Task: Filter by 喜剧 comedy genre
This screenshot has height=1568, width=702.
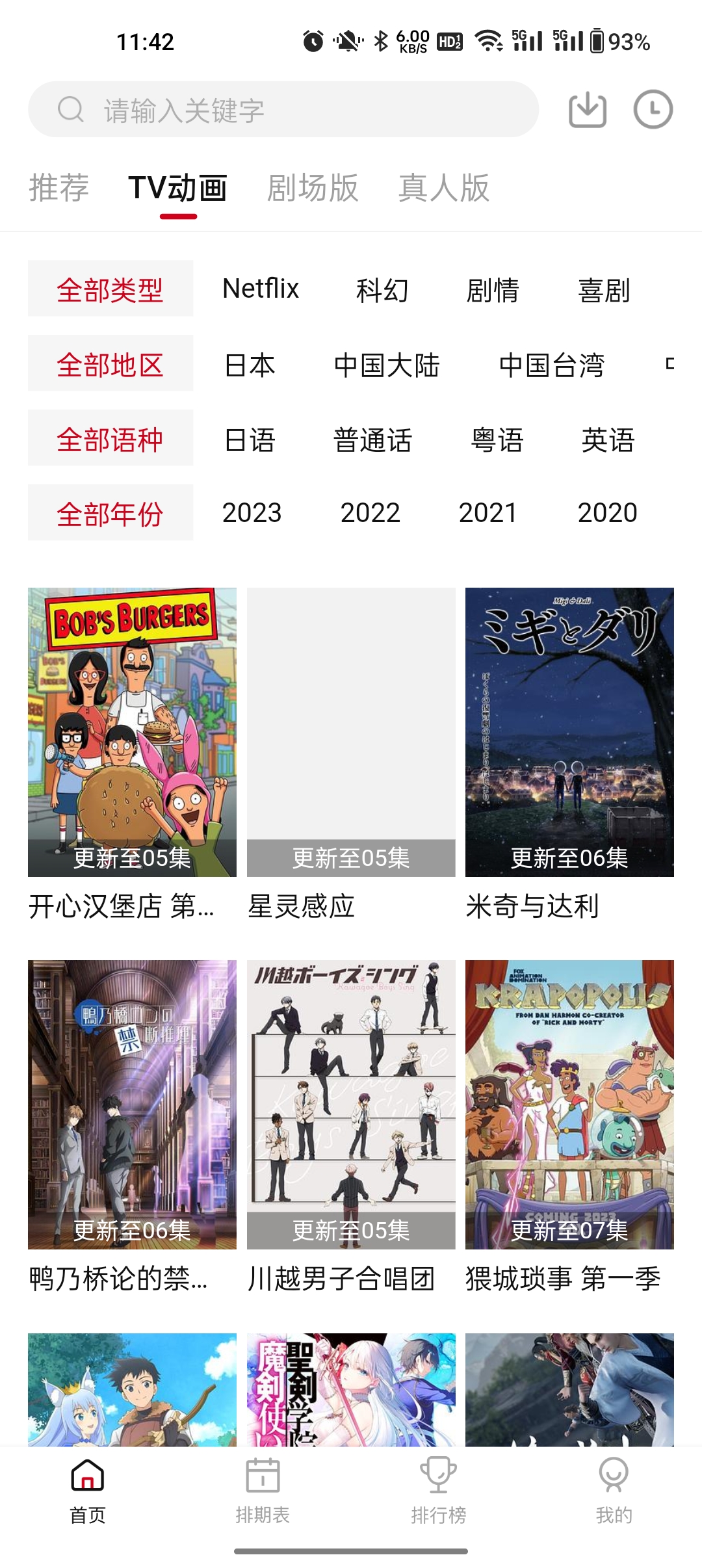Action: [604, 292]
